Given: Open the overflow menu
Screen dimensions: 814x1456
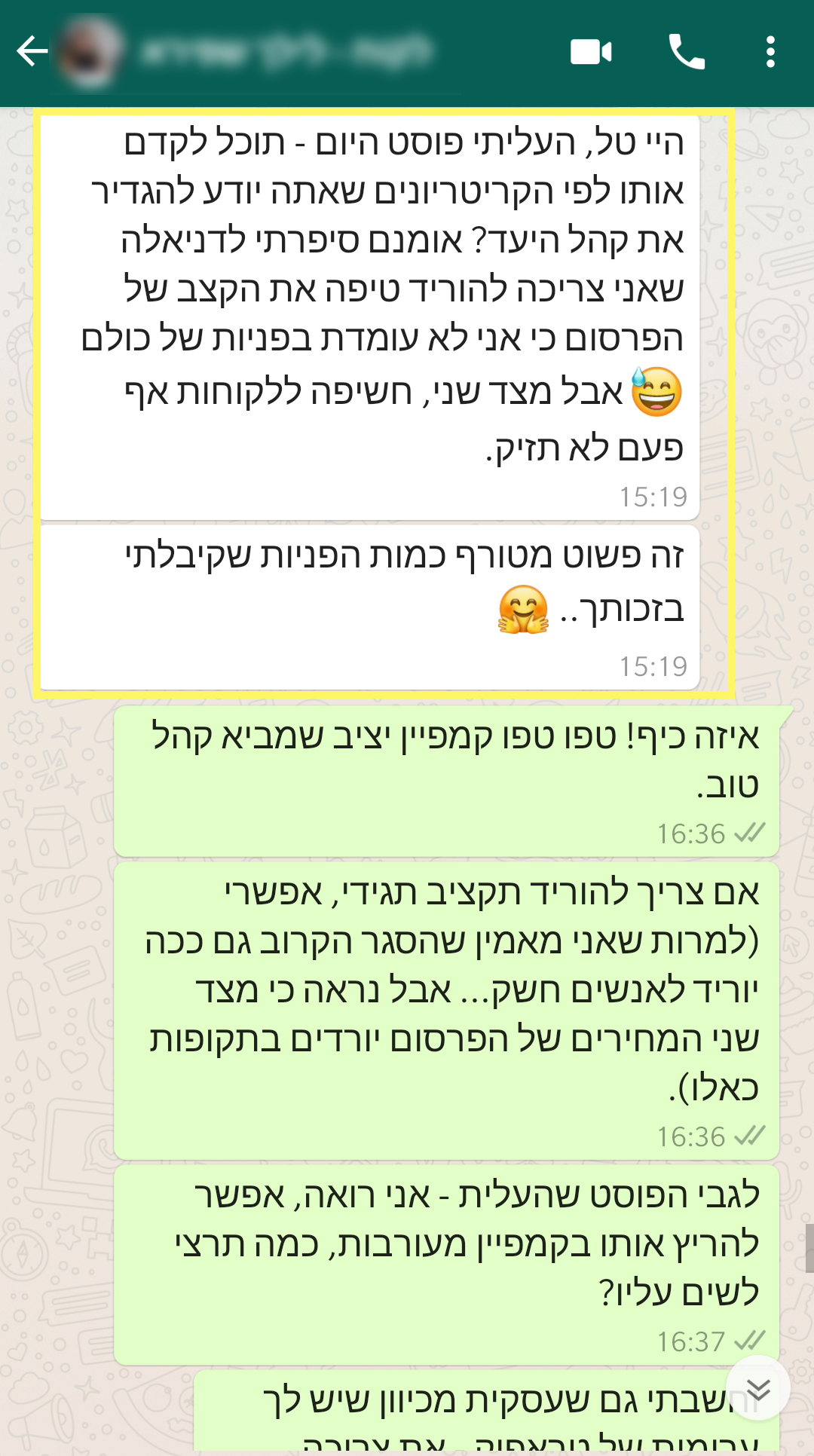Looking at the screenshot, I should (x=770, y=52).
